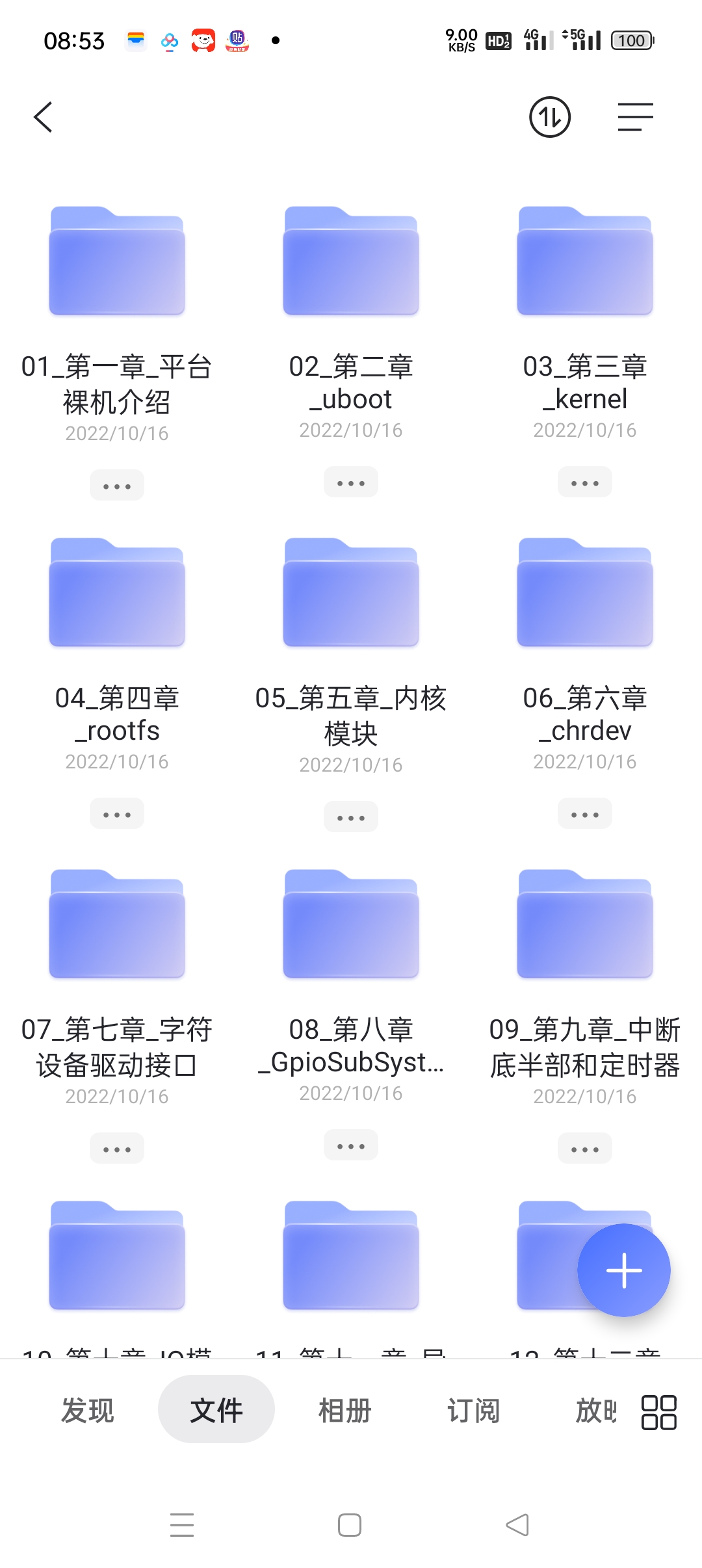The height and width of the screenshot is (1568, 702).
Task: Show more options for 07_第七章 folder
Action: pyautogui.click(x=117, y=1149)
